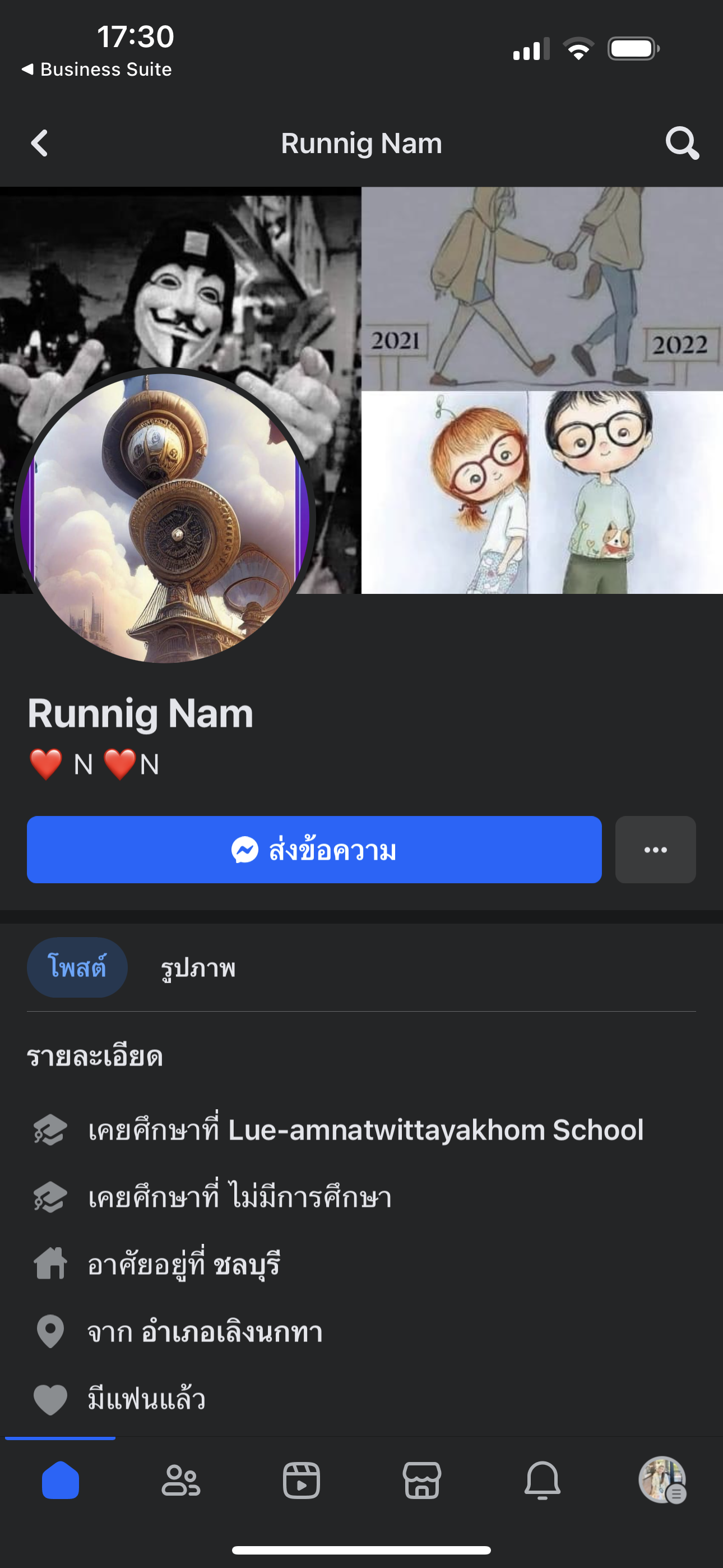Open the notifications bell
723x1568 pixels.
543,1481
